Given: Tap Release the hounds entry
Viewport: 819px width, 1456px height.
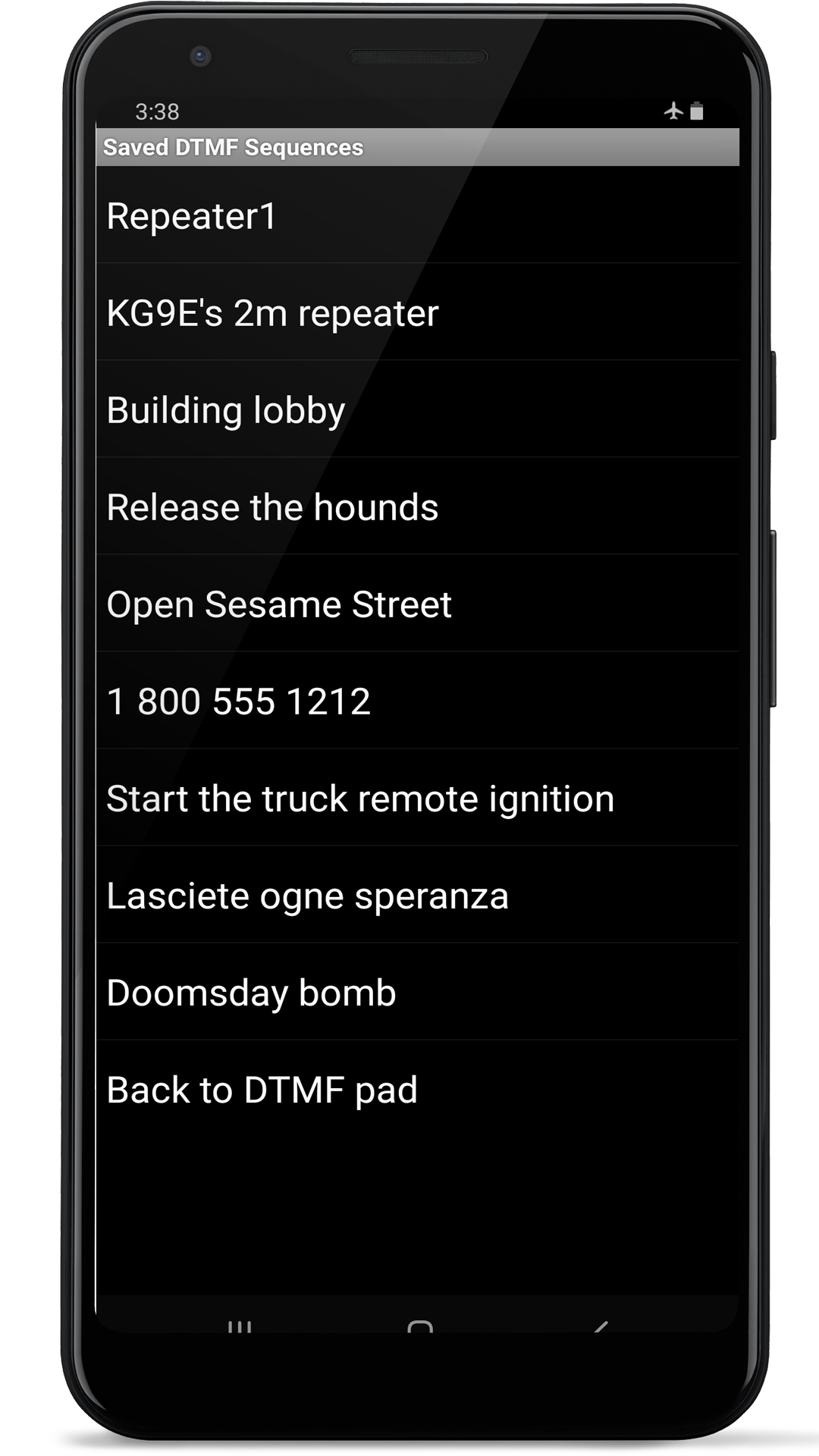Looking at the screenshot, I should point(417,506).
